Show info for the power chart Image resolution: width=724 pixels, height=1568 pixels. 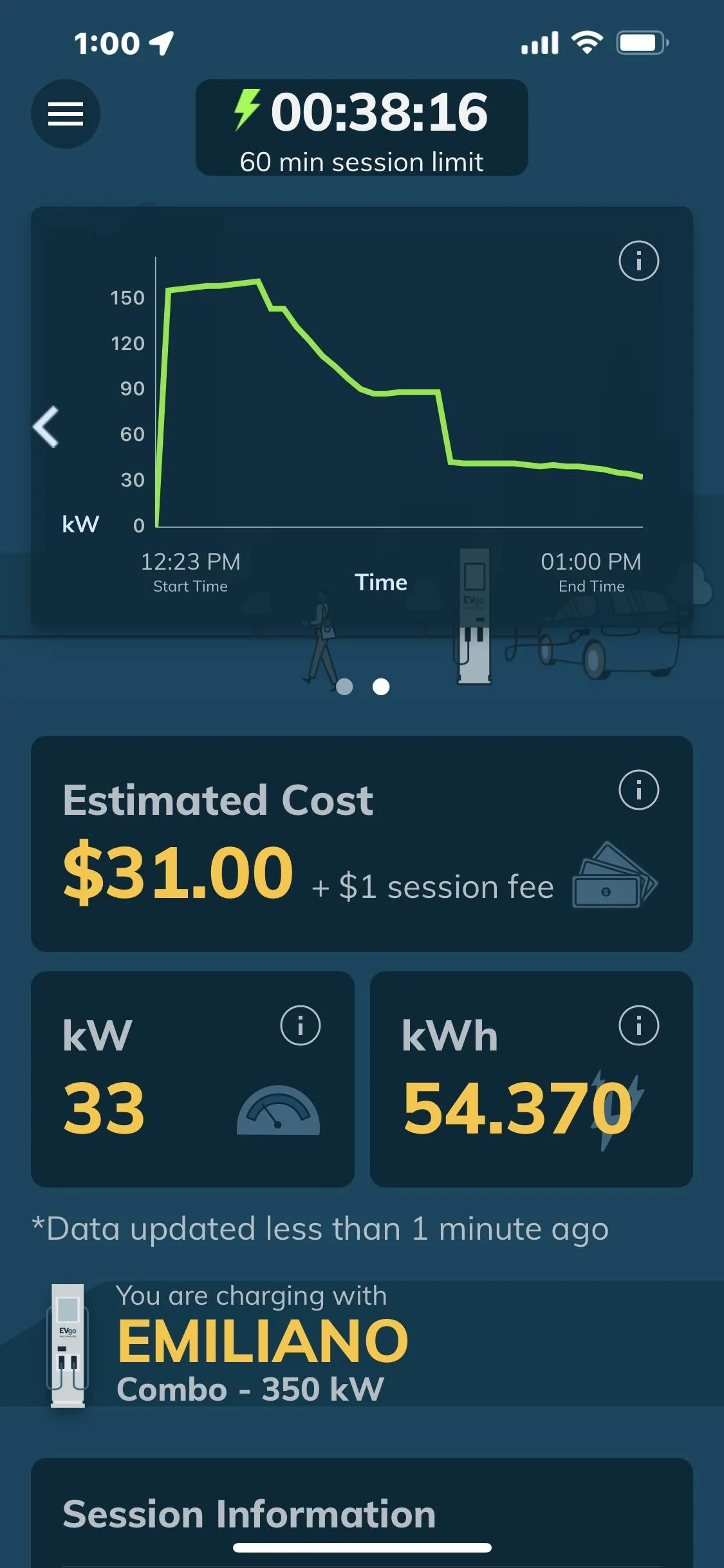[x=638, y=261]
